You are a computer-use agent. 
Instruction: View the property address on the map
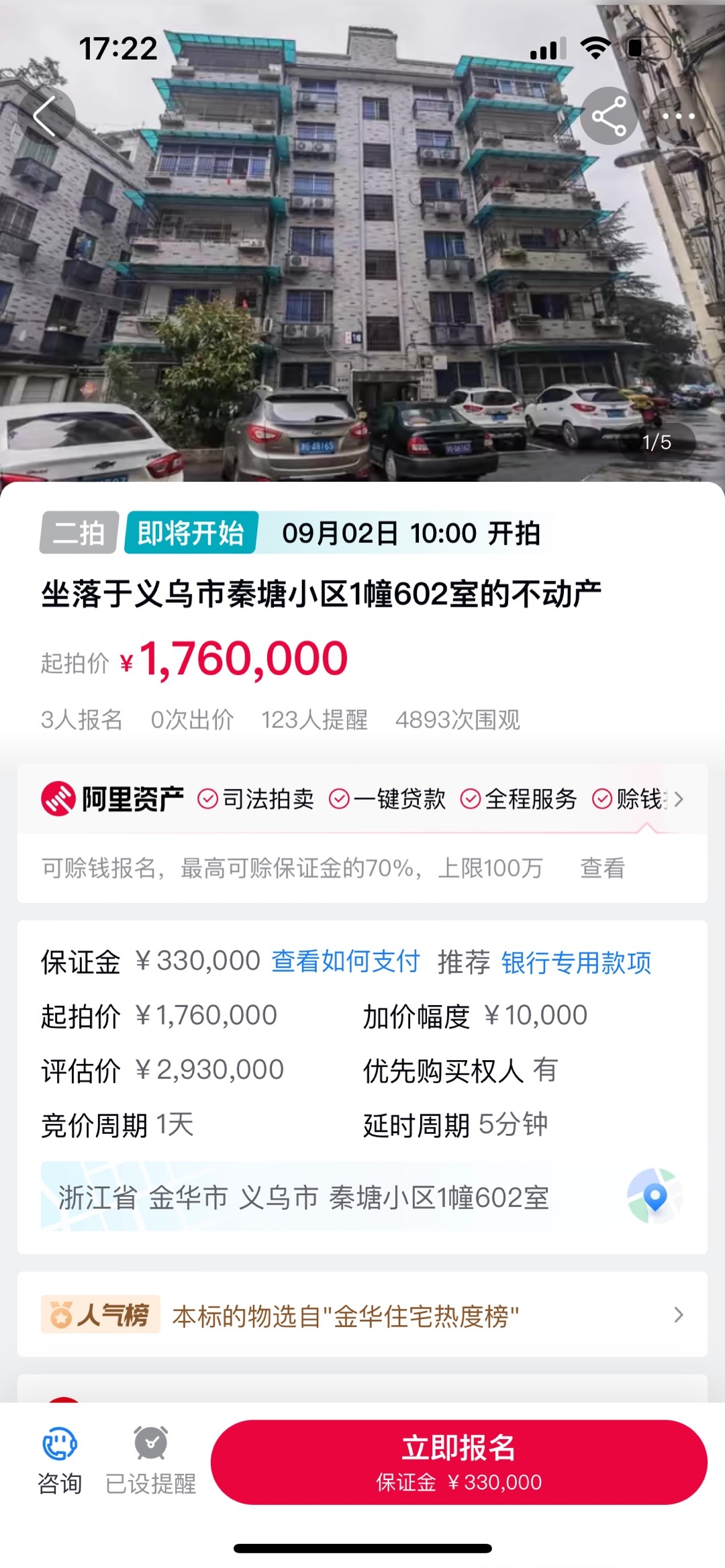(x=655, y=1196)
